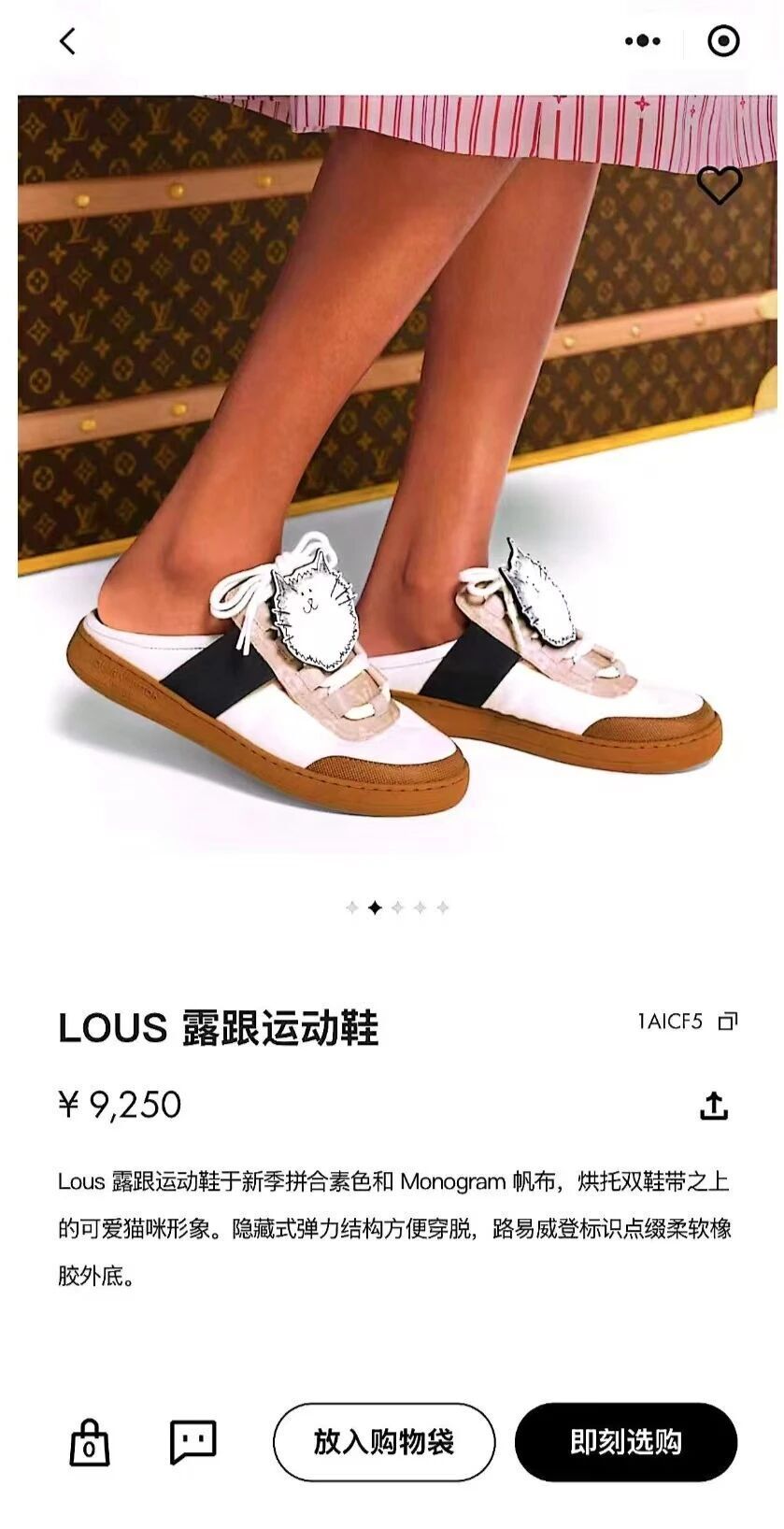Select the first carousel dot

pos(353,906)
